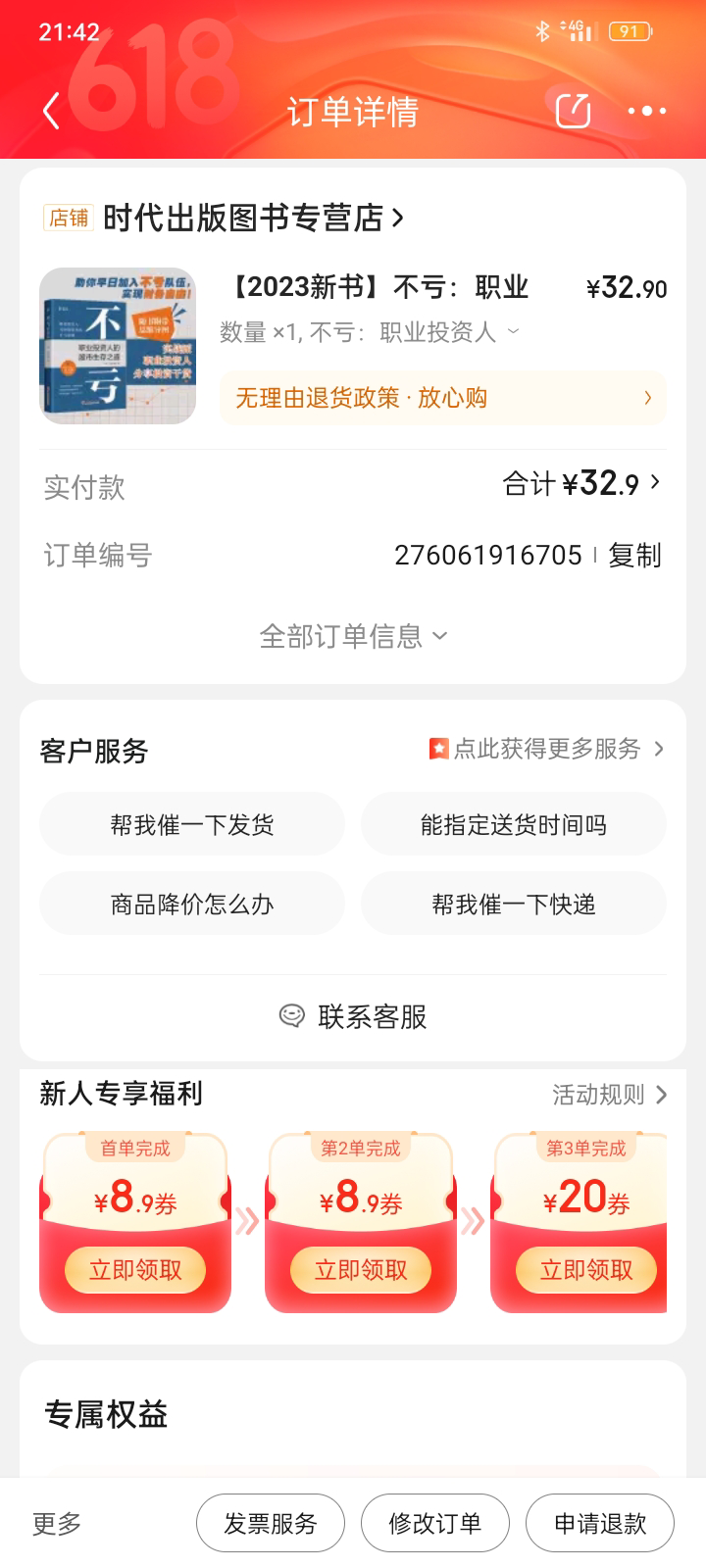The width and height of the screenshot is (706, 1568).
Task: Claim the 第3单完成 ¥20 coupon
Action: click(x=586, y=1270)
